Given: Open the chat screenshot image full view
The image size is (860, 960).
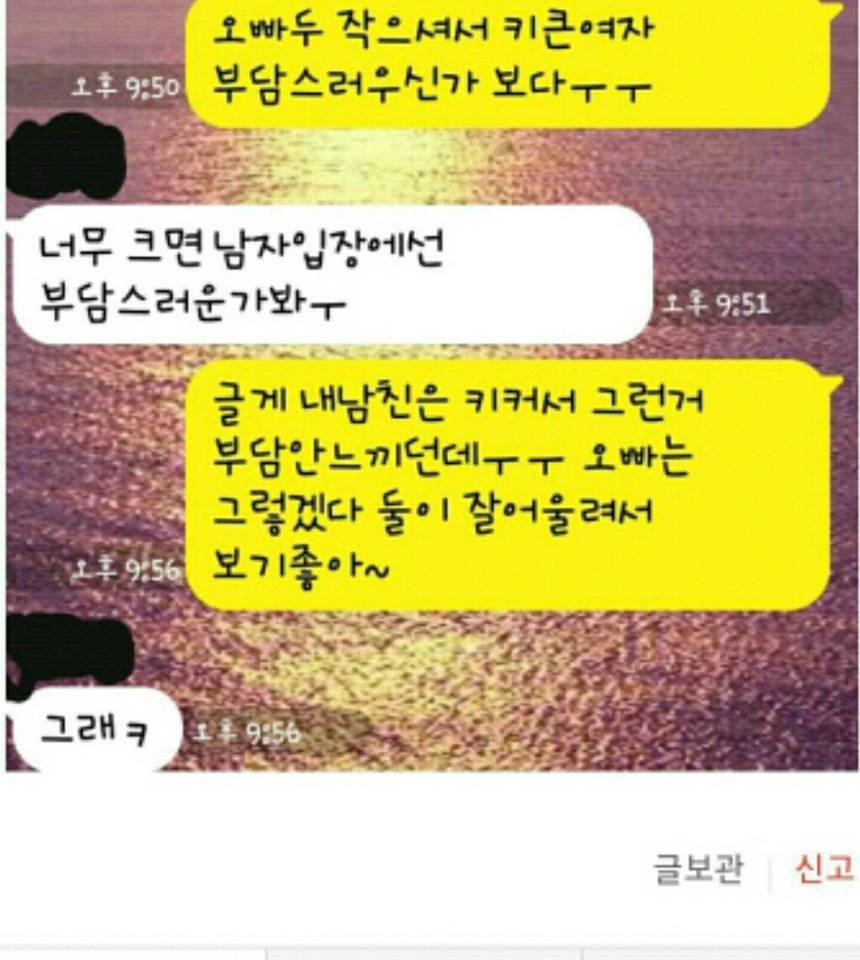Looking at the screenshot, I should [x=430, y=400].
